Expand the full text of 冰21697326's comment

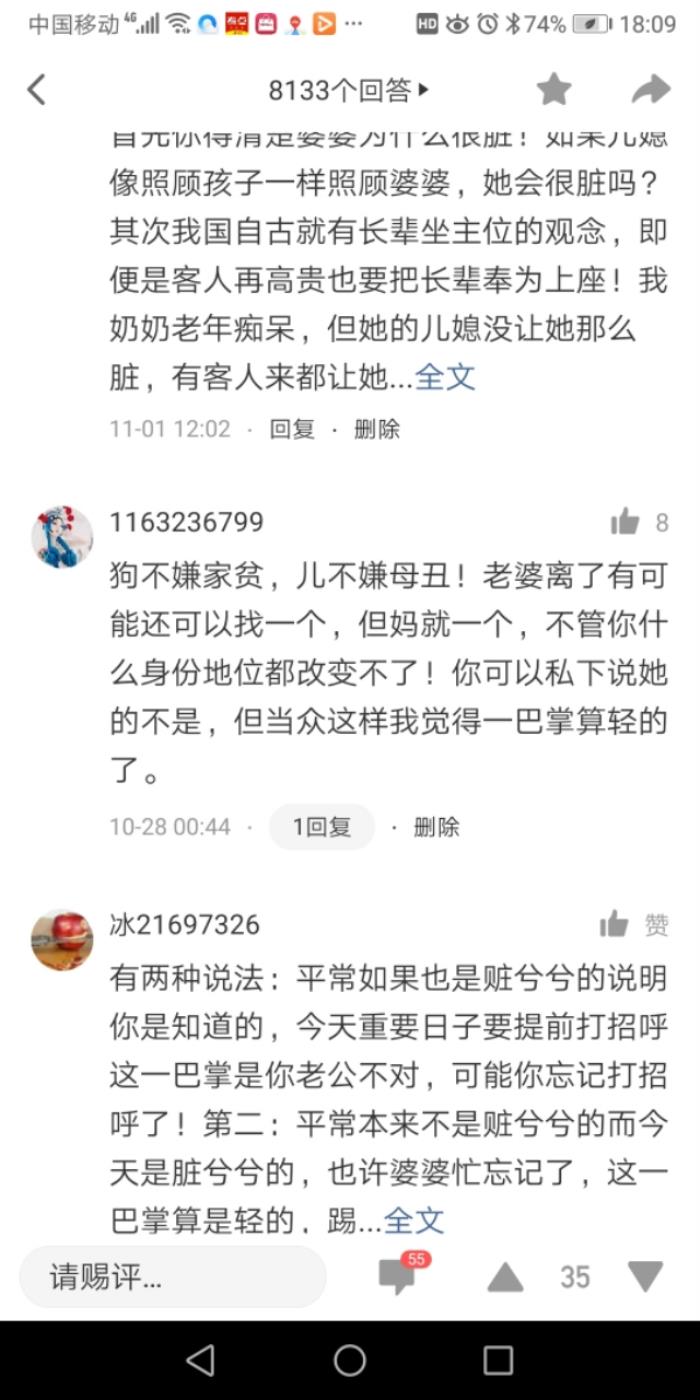(x=413, y=1220)
